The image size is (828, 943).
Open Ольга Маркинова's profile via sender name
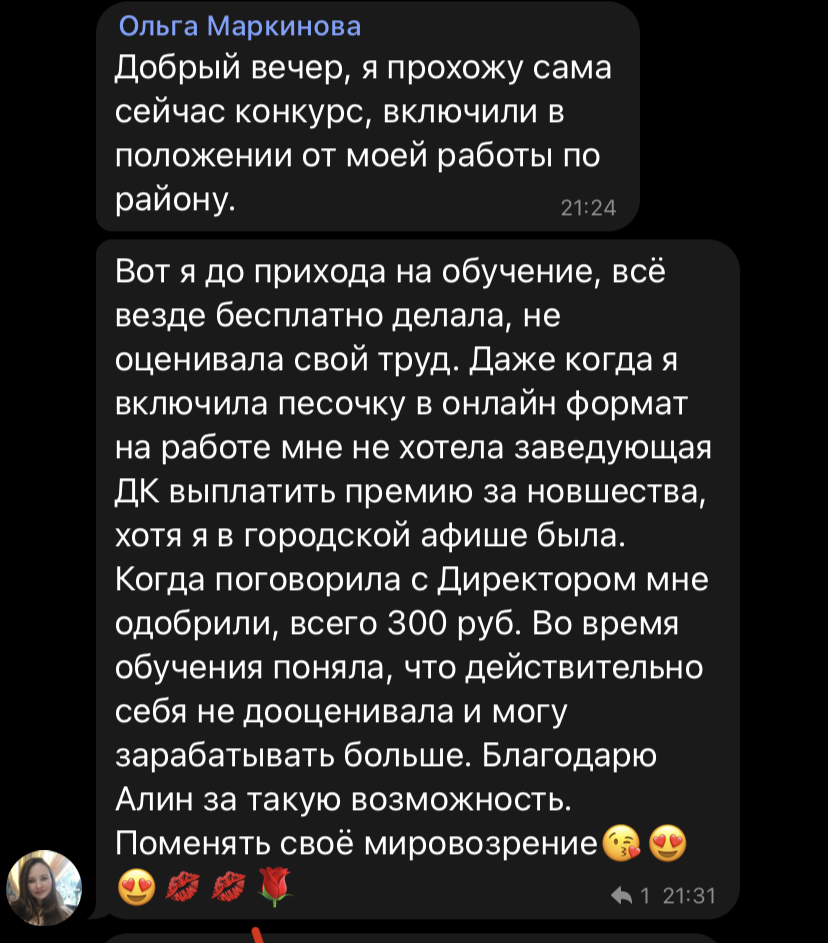click(x=239, y=26)
